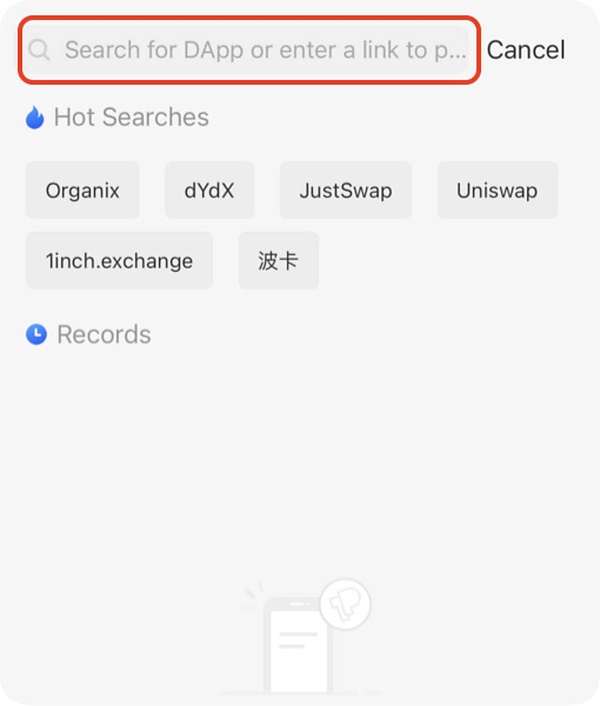This screenshot has height=706, width=600.
Task: Cancel the DApp search
Action: pyautogui.click(x=526, y=50)
